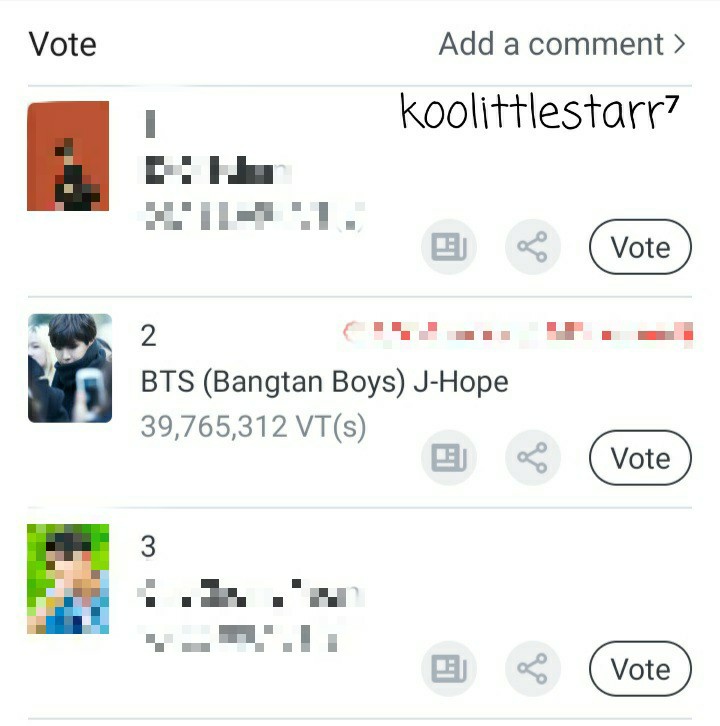Open the rank 3 candidate's photo
This screenshot has width=720, height=726.
[x=68, y=578]
